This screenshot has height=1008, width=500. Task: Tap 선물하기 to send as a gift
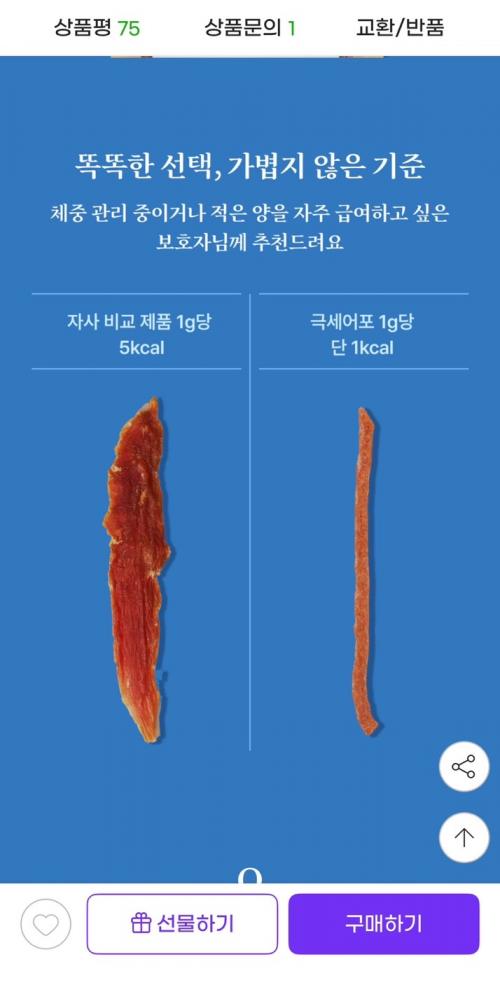click(x=183, y=924)
